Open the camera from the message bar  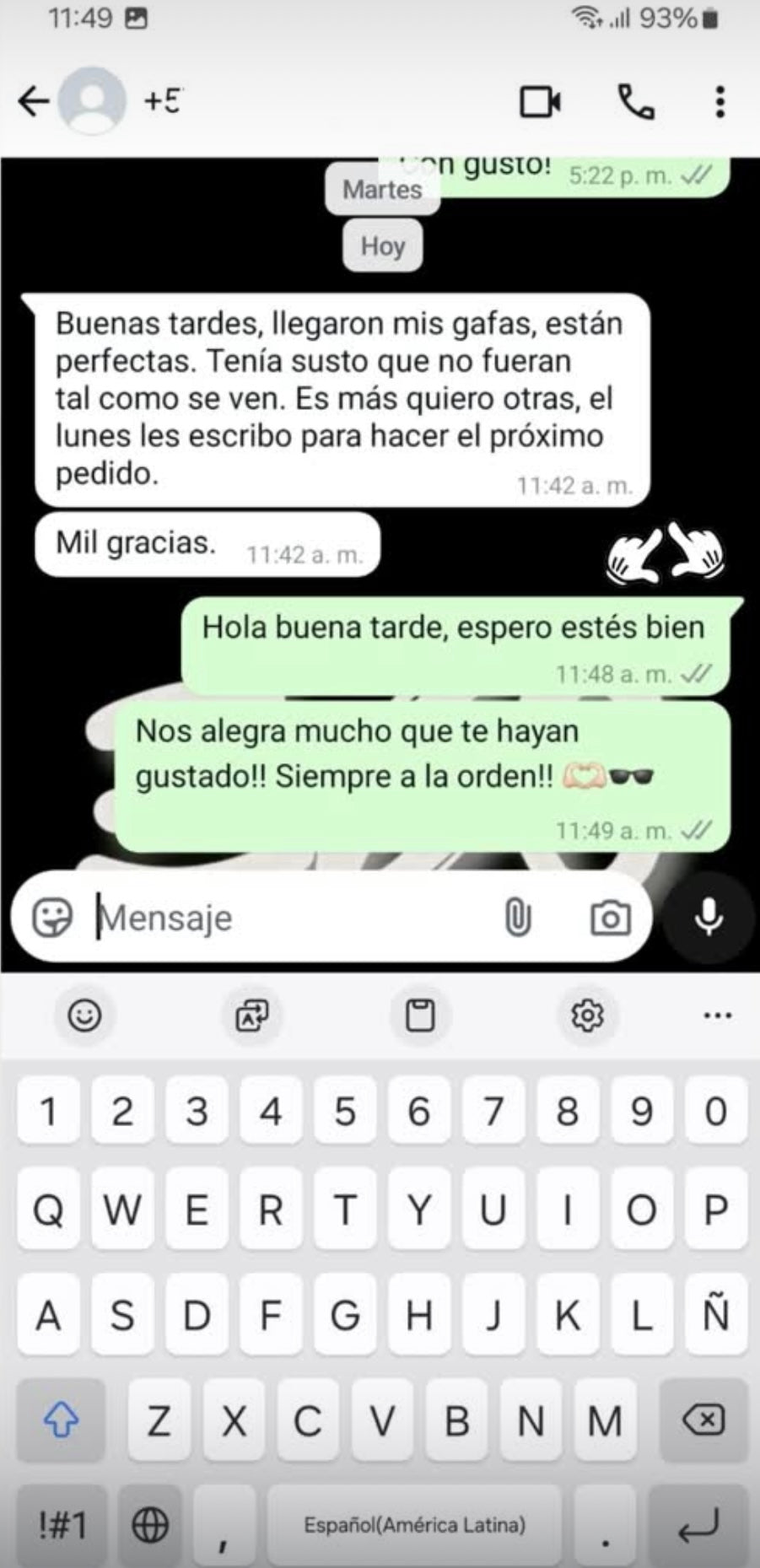610,918
